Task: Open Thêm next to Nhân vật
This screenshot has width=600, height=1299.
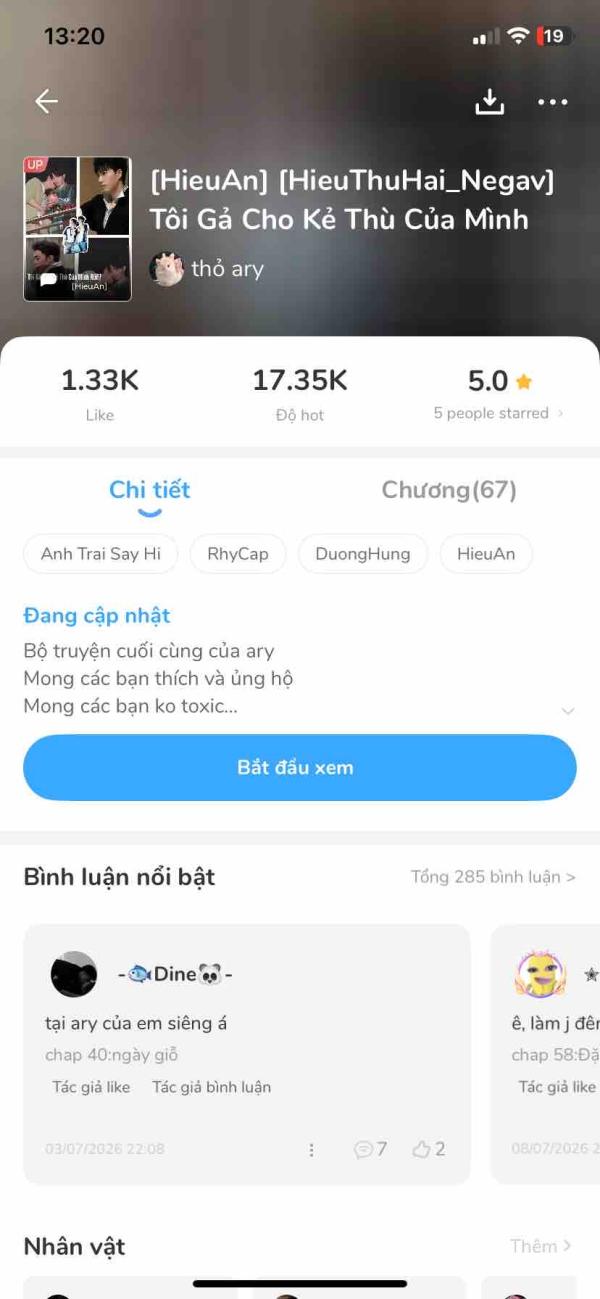Action: [540, 1246]
